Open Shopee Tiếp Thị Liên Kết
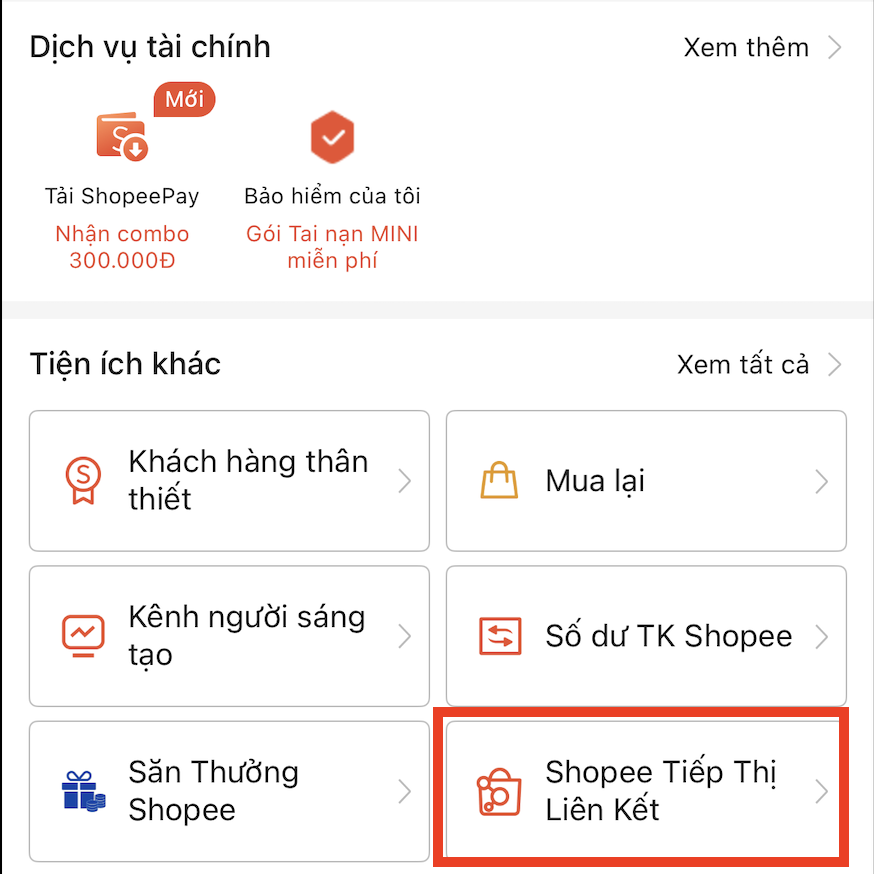This screenshot has width=874, height=874. coord(643,791)
